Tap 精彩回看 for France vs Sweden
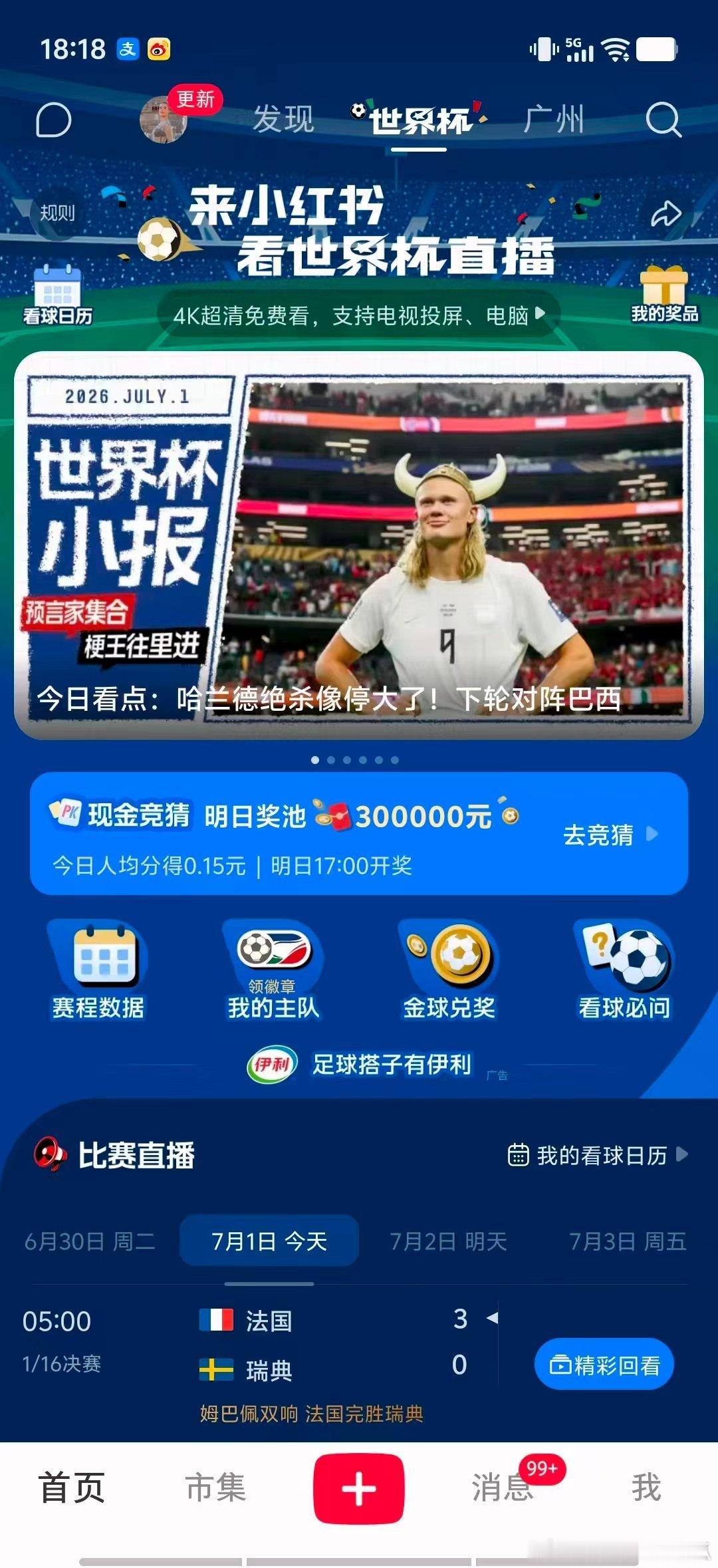718x1568 pixels. point(604,1365)
